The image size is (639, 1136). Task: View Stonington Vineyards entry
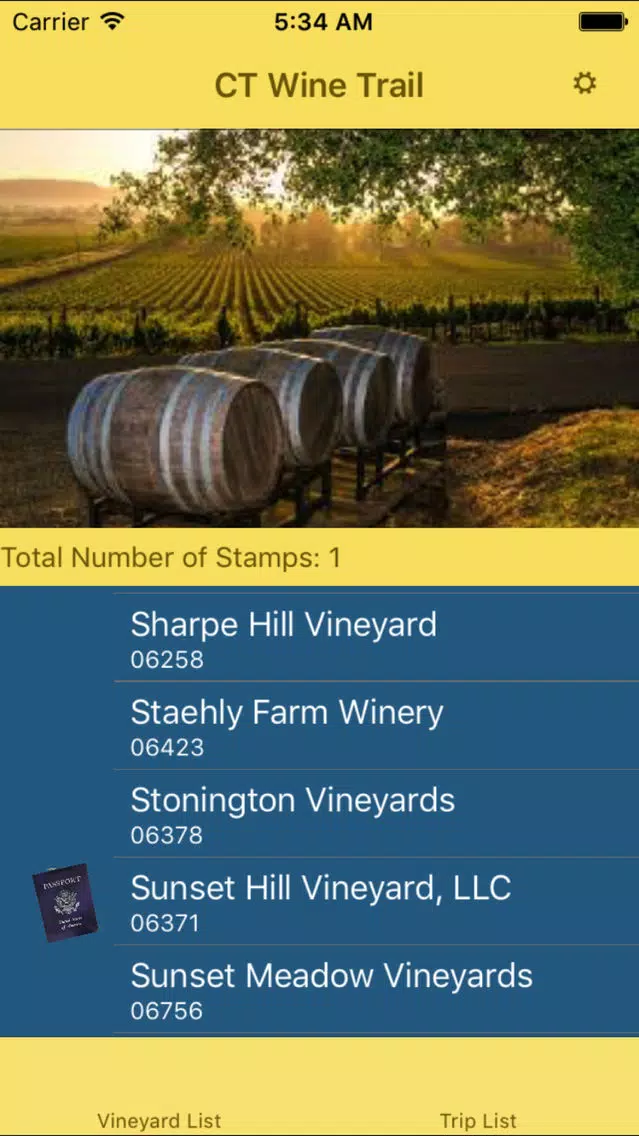click(320, 814)
